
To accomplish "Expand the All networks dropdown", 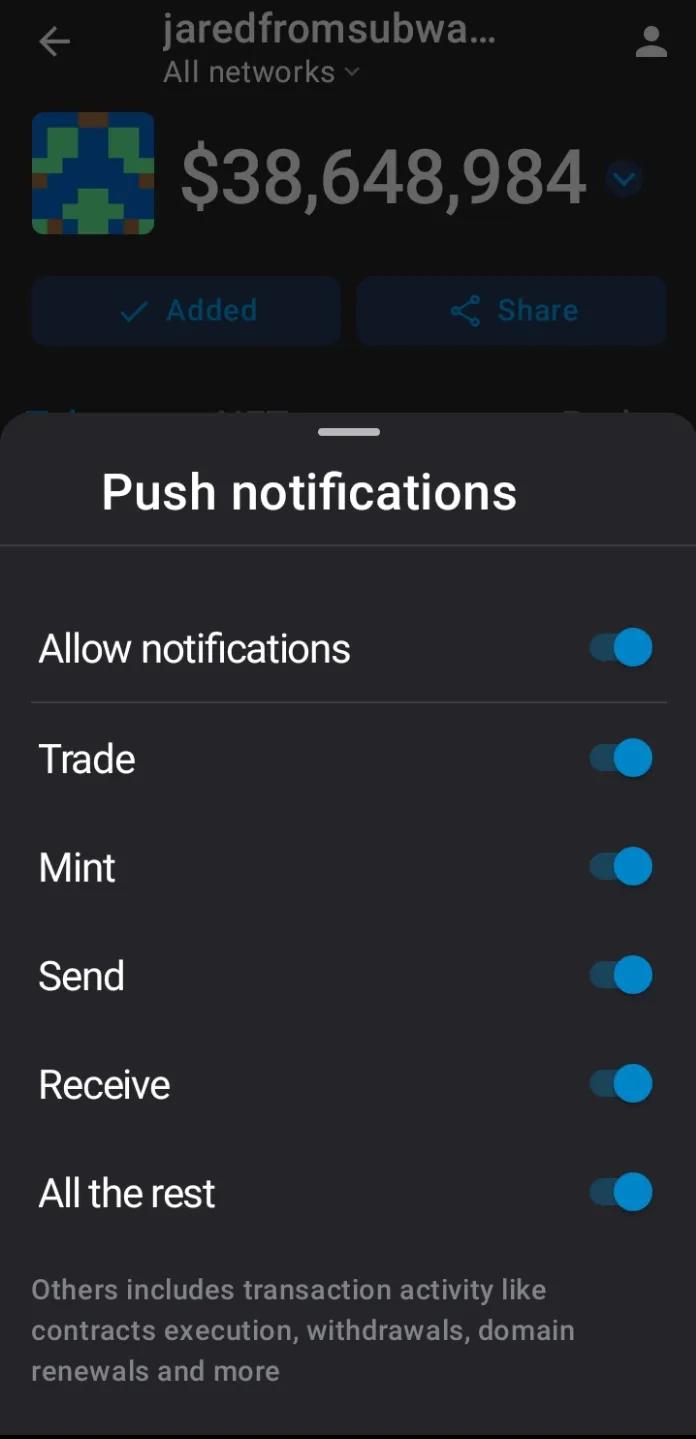I will click(x=260, y=72).
